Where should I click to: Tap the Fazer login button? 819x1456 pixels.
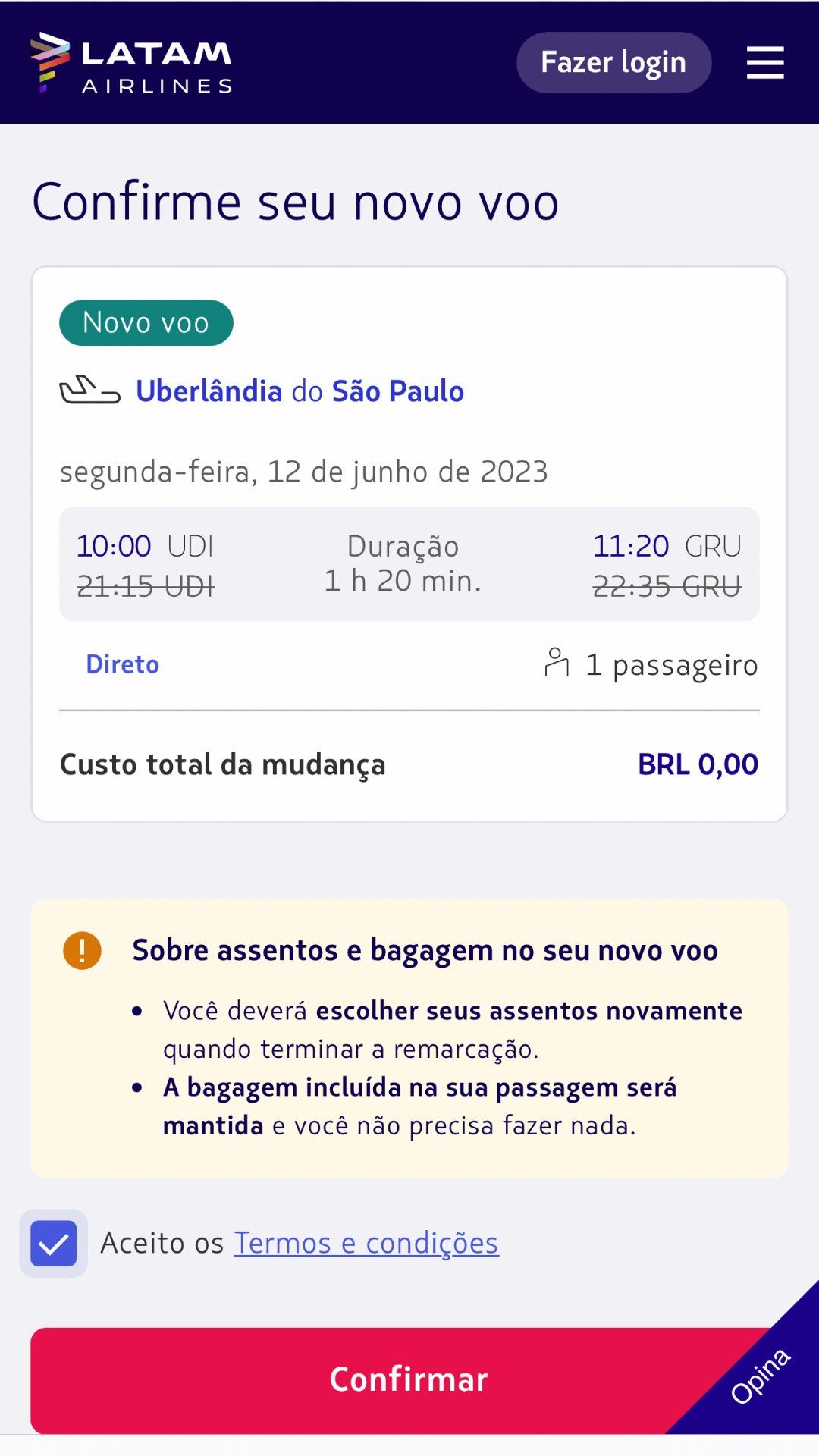[613, 62]
